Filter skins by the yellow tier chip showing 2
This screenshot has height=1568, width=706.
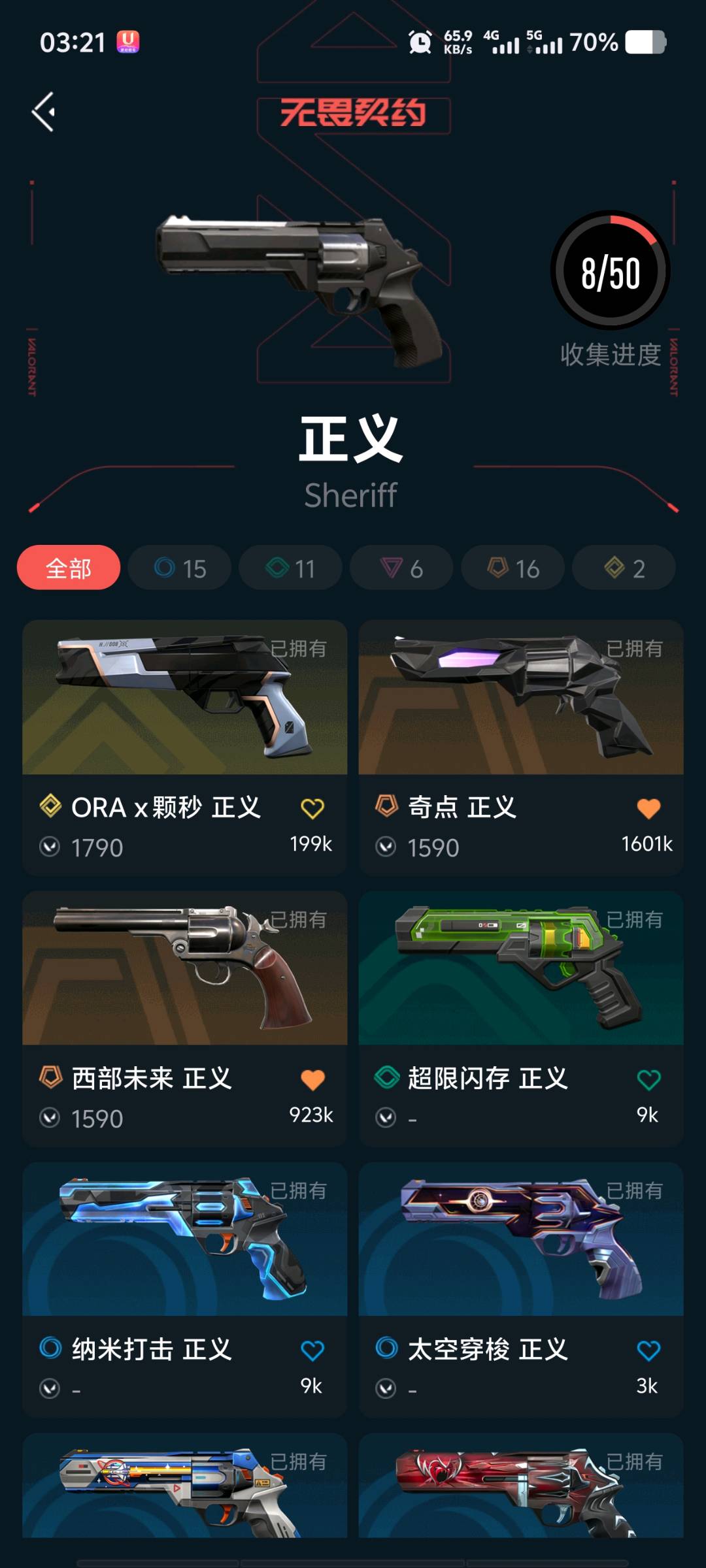click(624, 568)
